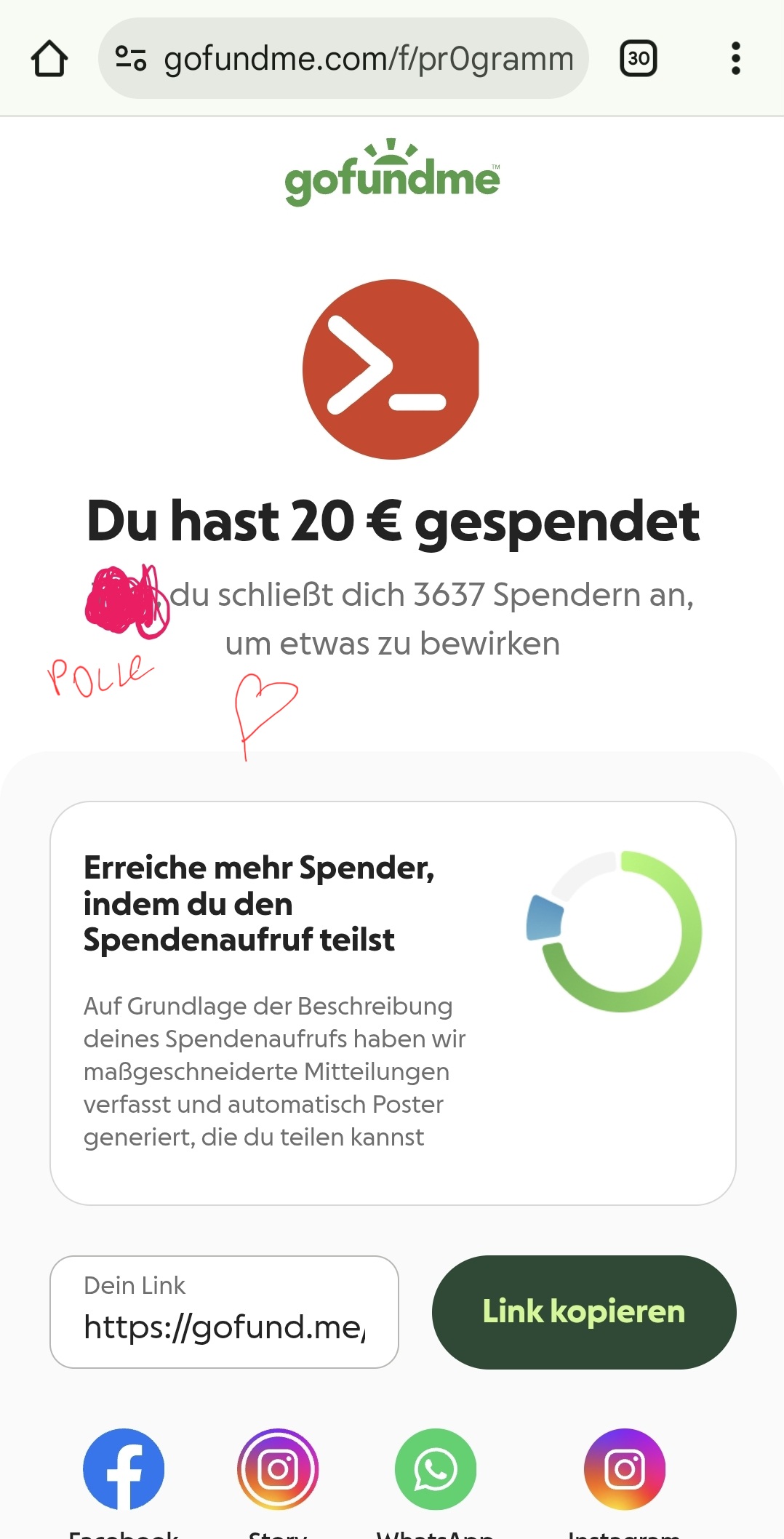Go to the browser home page

point(49,59)
